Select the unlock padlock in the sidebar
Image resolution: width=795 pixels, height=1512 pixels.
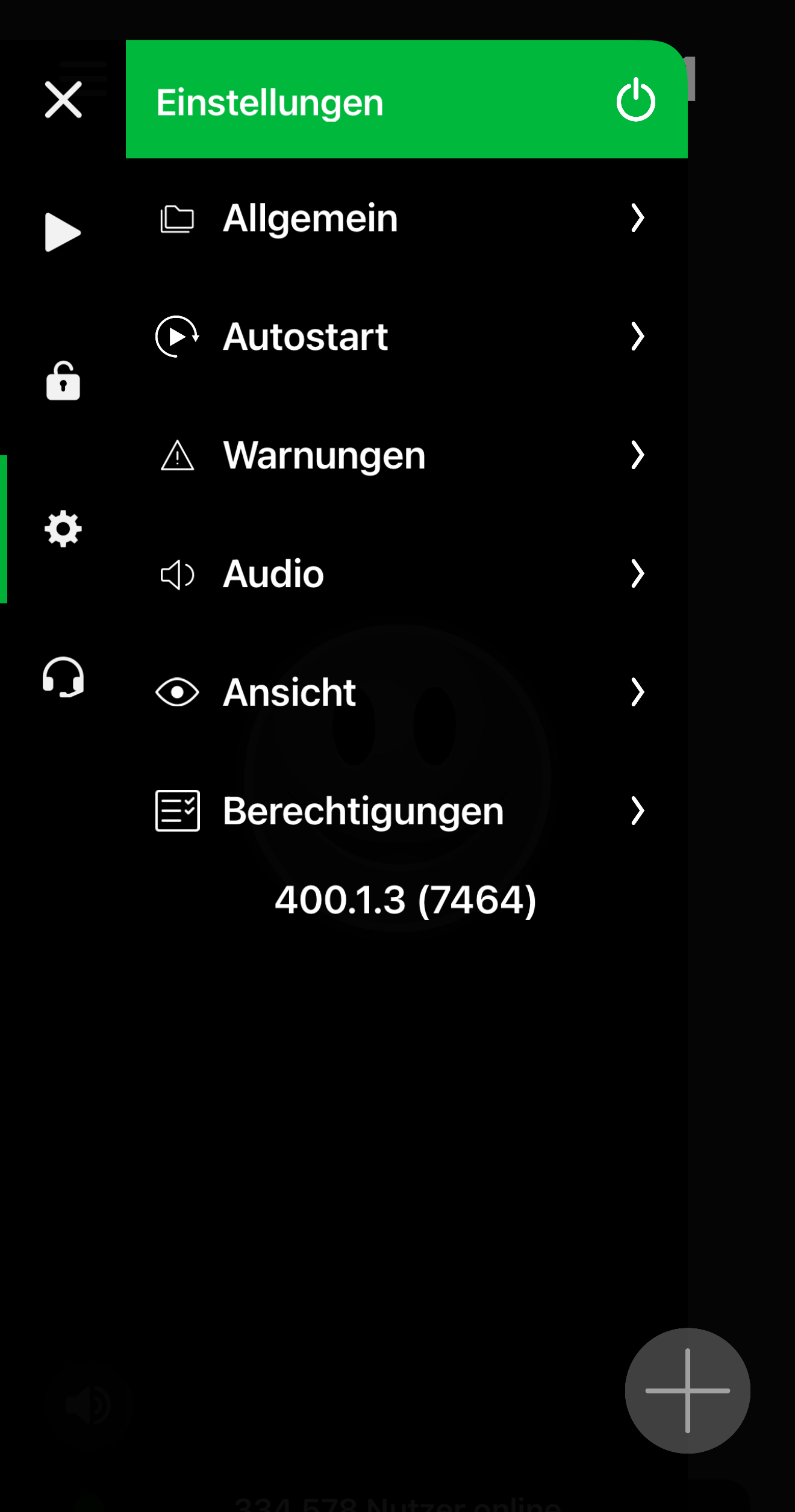tap(63, 381)
